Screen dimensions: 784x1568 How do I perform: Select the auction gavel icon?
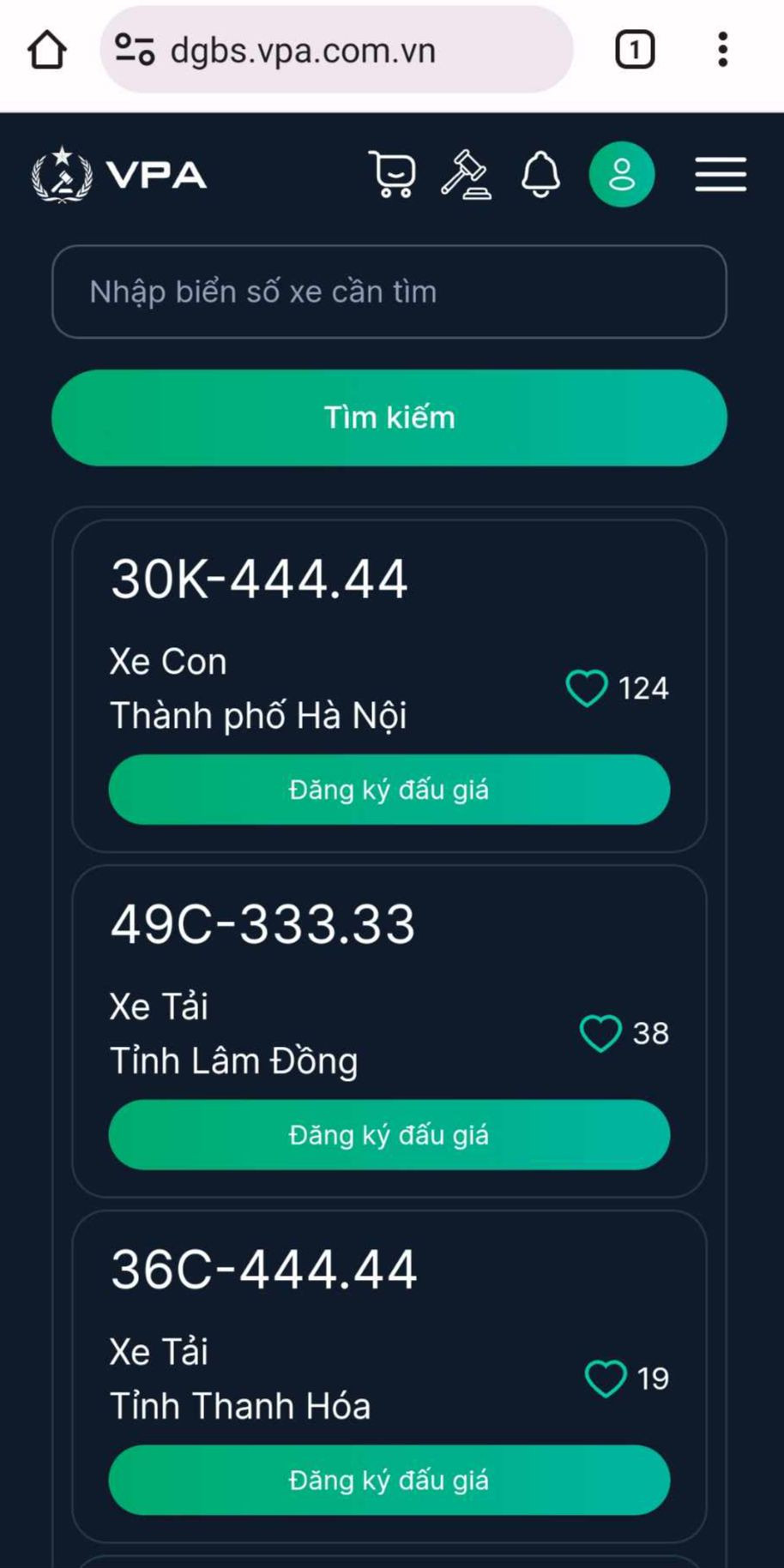467,174
